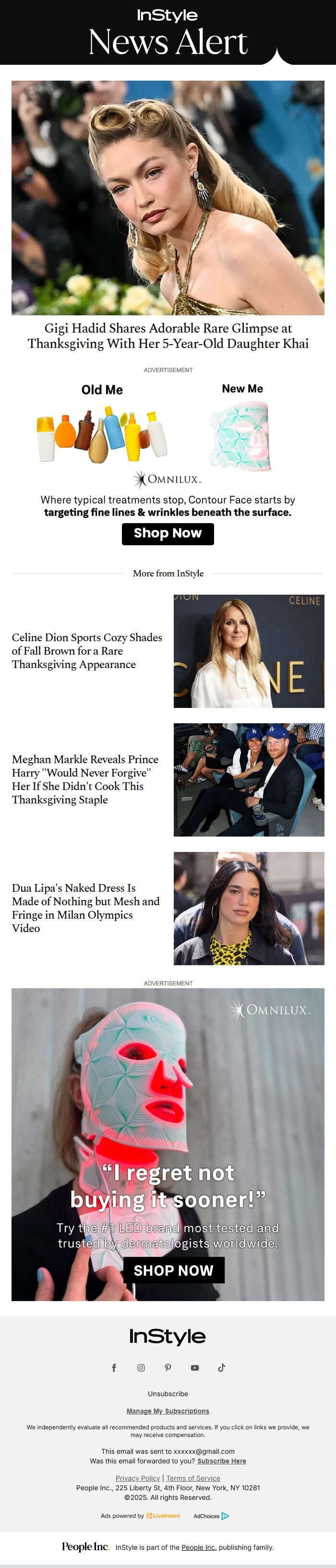
Task: Open the Gigi Hadid Thanksgiving article headline
Action: (168, 335)
